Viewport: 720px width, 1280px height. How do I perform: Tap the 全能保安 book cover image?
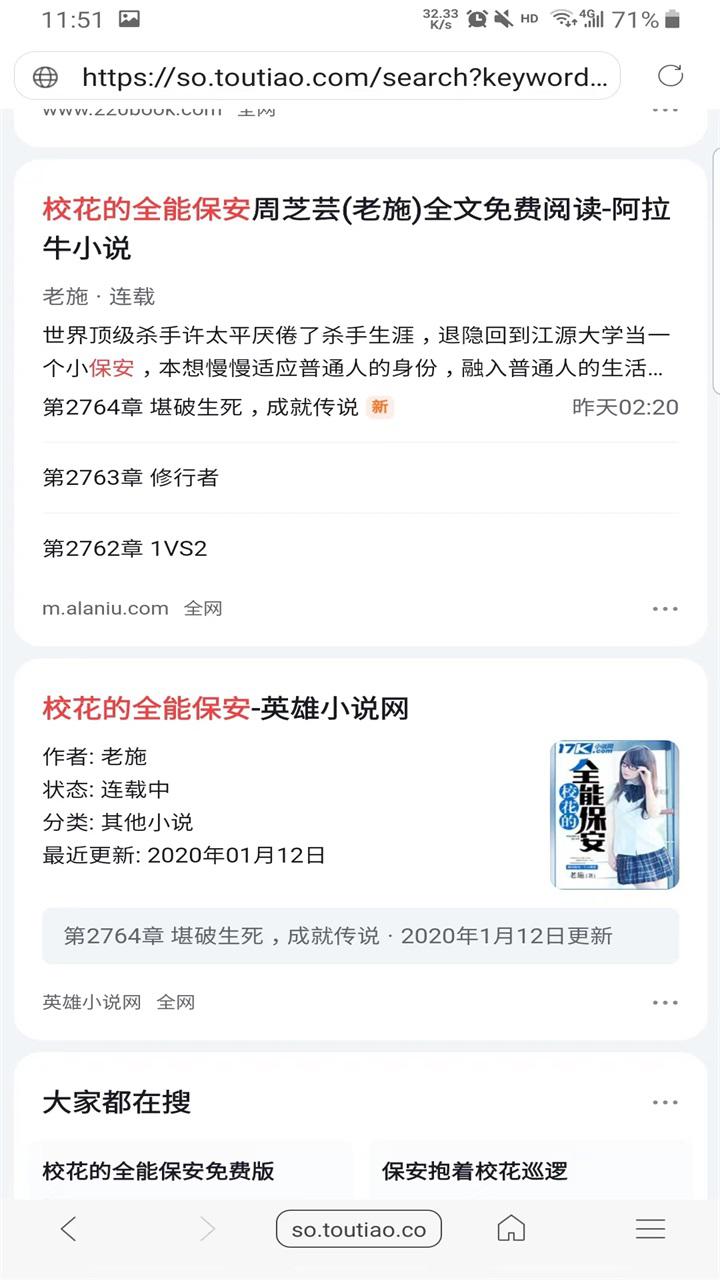coord(615,814)
